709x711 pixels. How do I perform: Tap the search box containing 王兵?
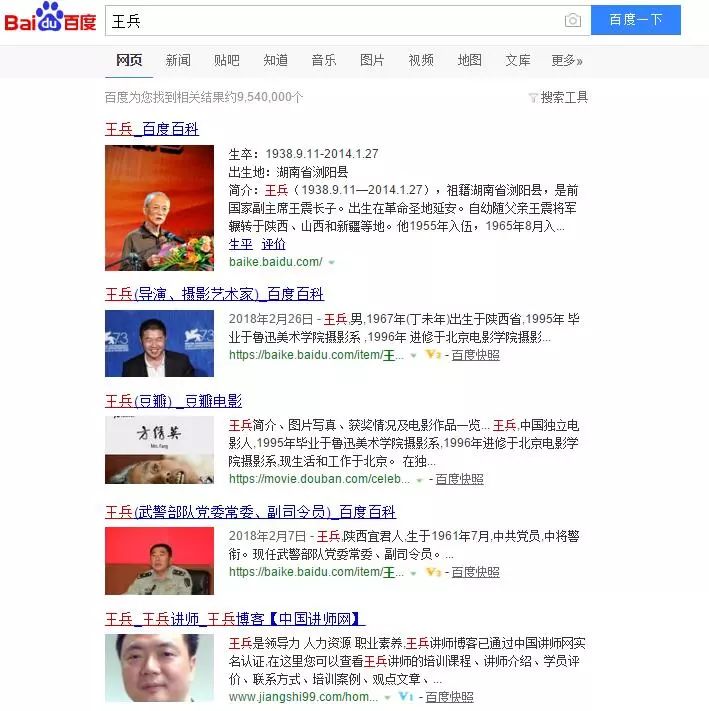coord(330,20)
